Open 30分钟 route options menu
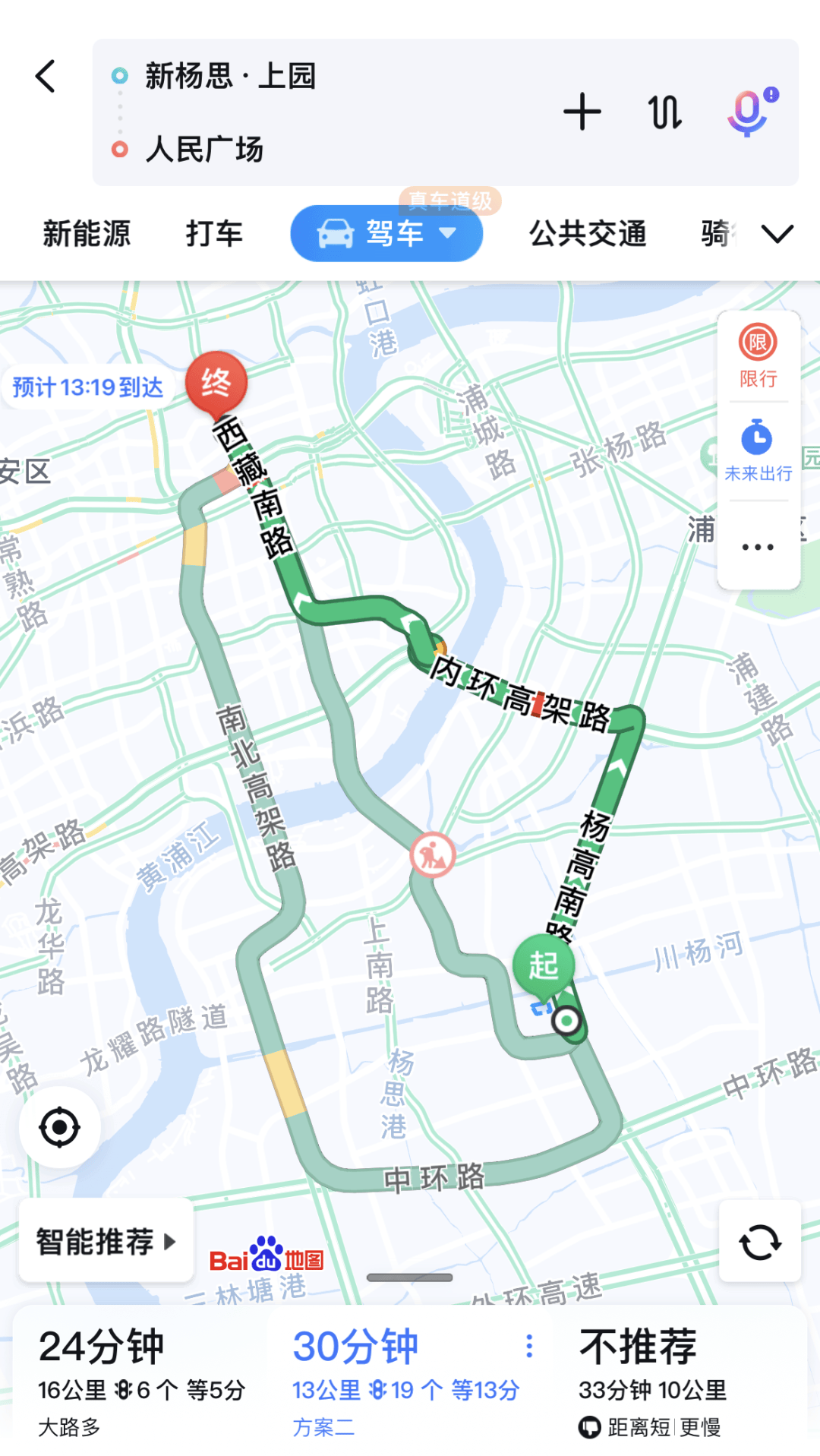This screenshot has width=820, height=1456. (x=529, y=1347)
